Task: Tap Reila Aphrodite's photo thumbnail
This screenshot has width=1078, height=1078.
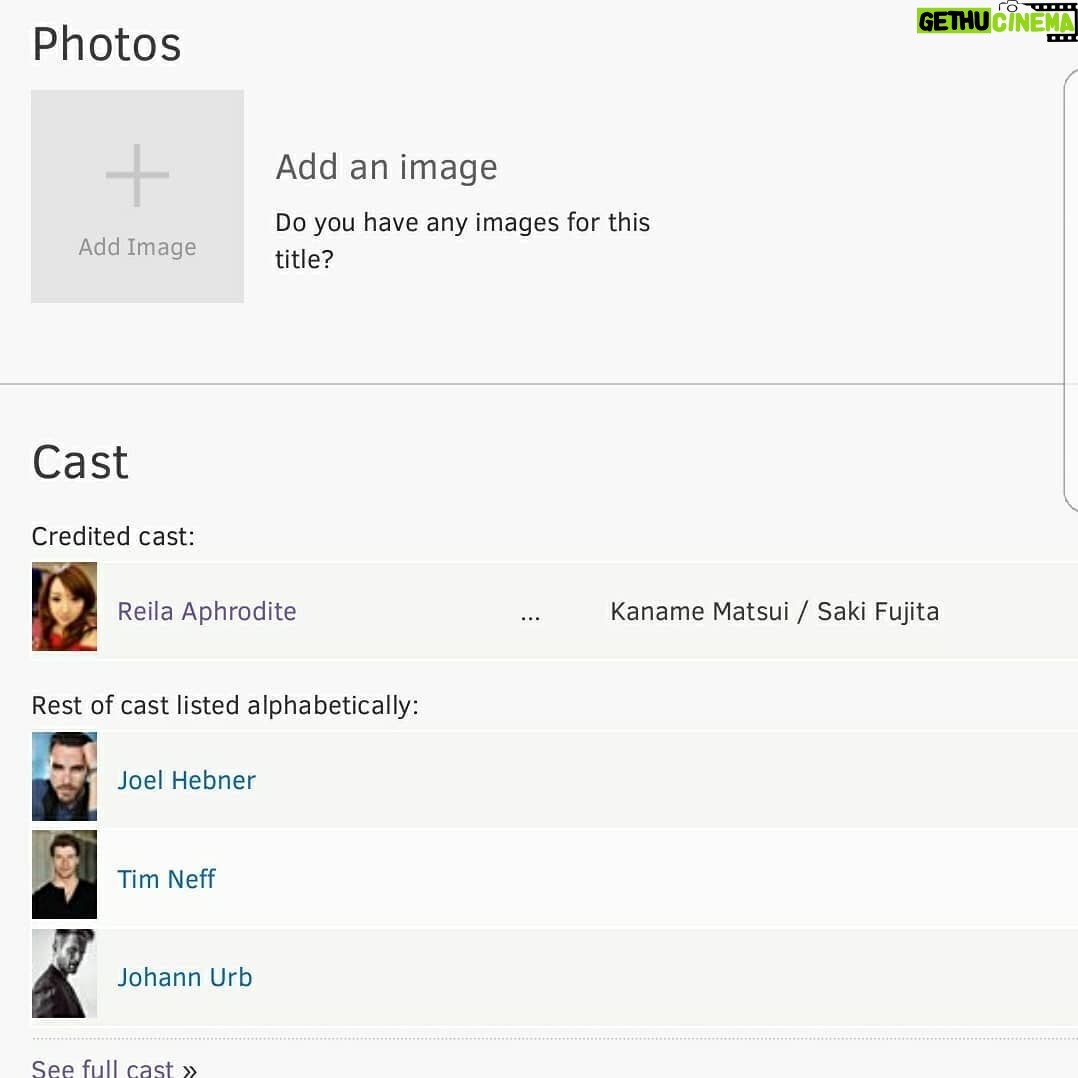Action: tap(64, 607)
